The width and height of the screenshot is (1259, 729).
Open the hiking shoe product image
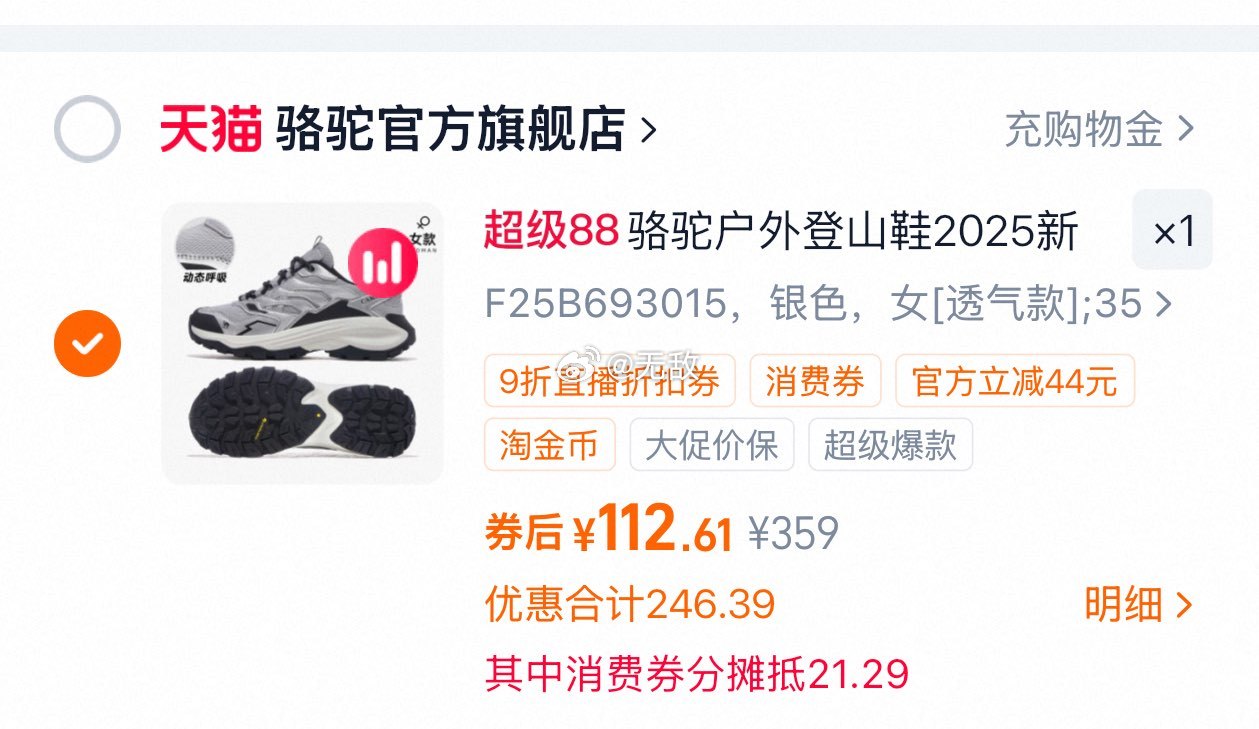(302, 343)
